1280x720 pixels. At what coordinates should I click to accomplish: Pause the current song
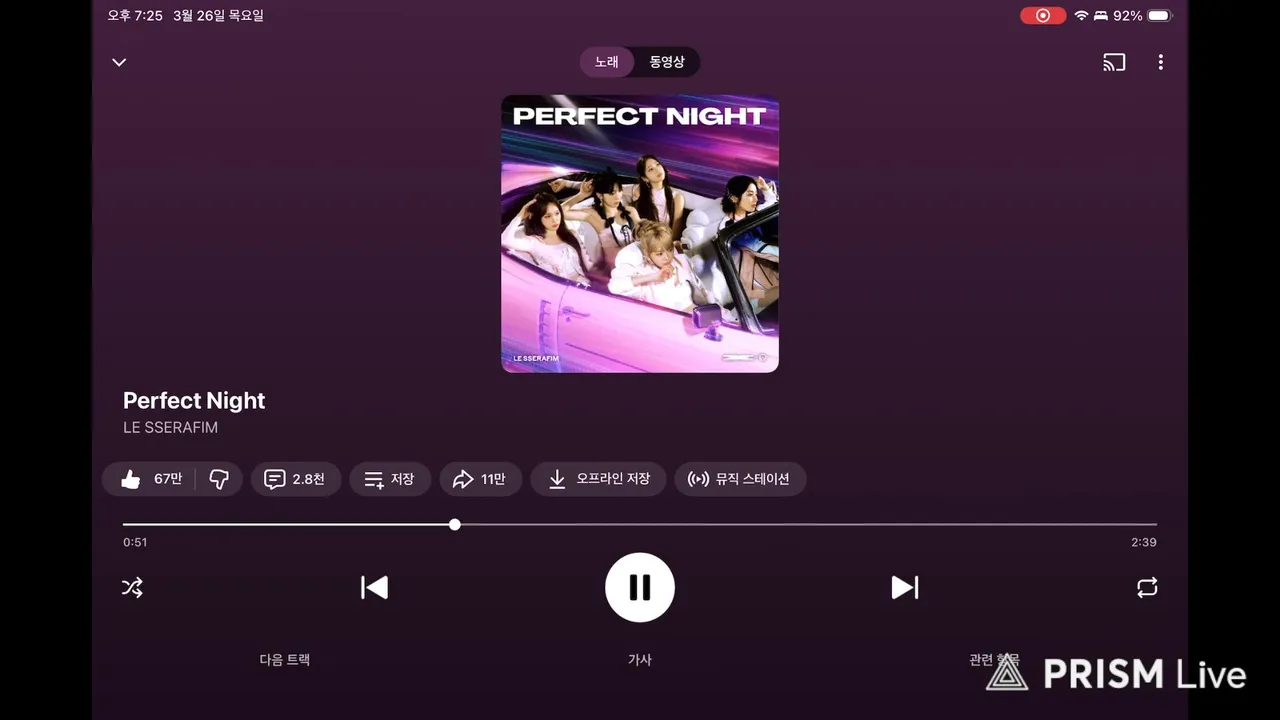pos(640,587)
